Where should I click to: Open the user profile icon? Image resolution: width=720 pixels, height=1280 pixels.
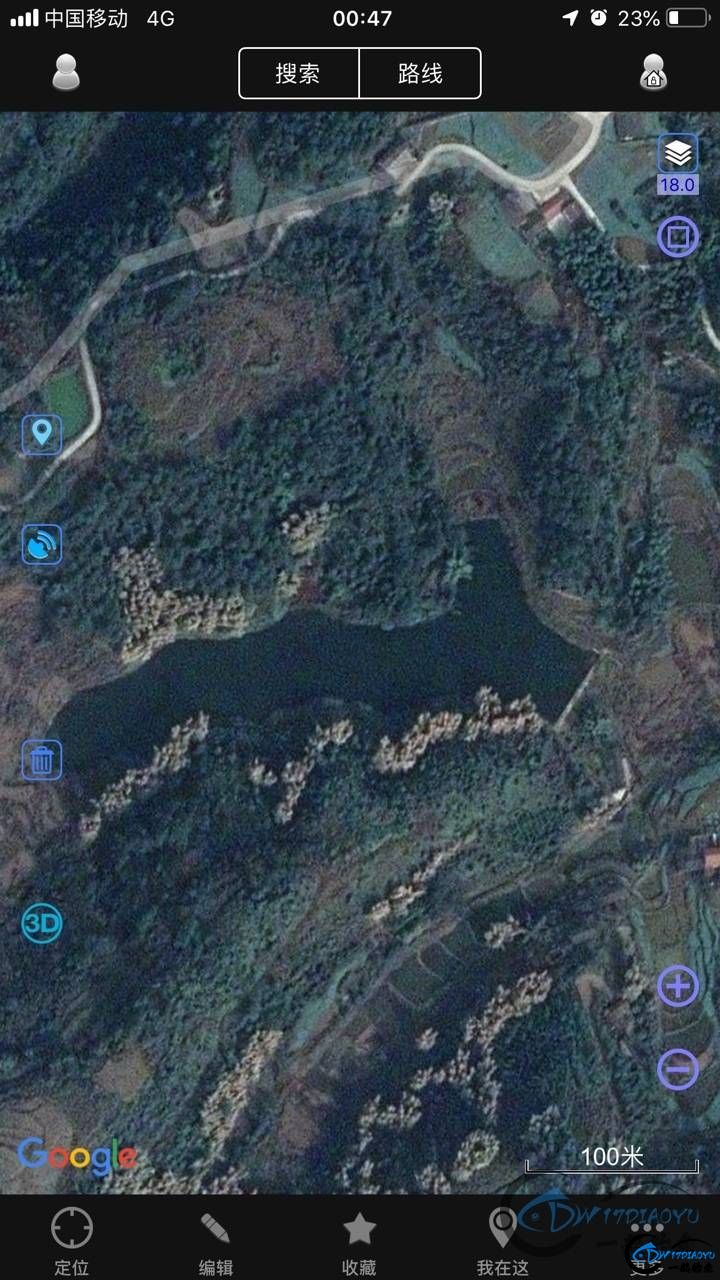(66, 73)
